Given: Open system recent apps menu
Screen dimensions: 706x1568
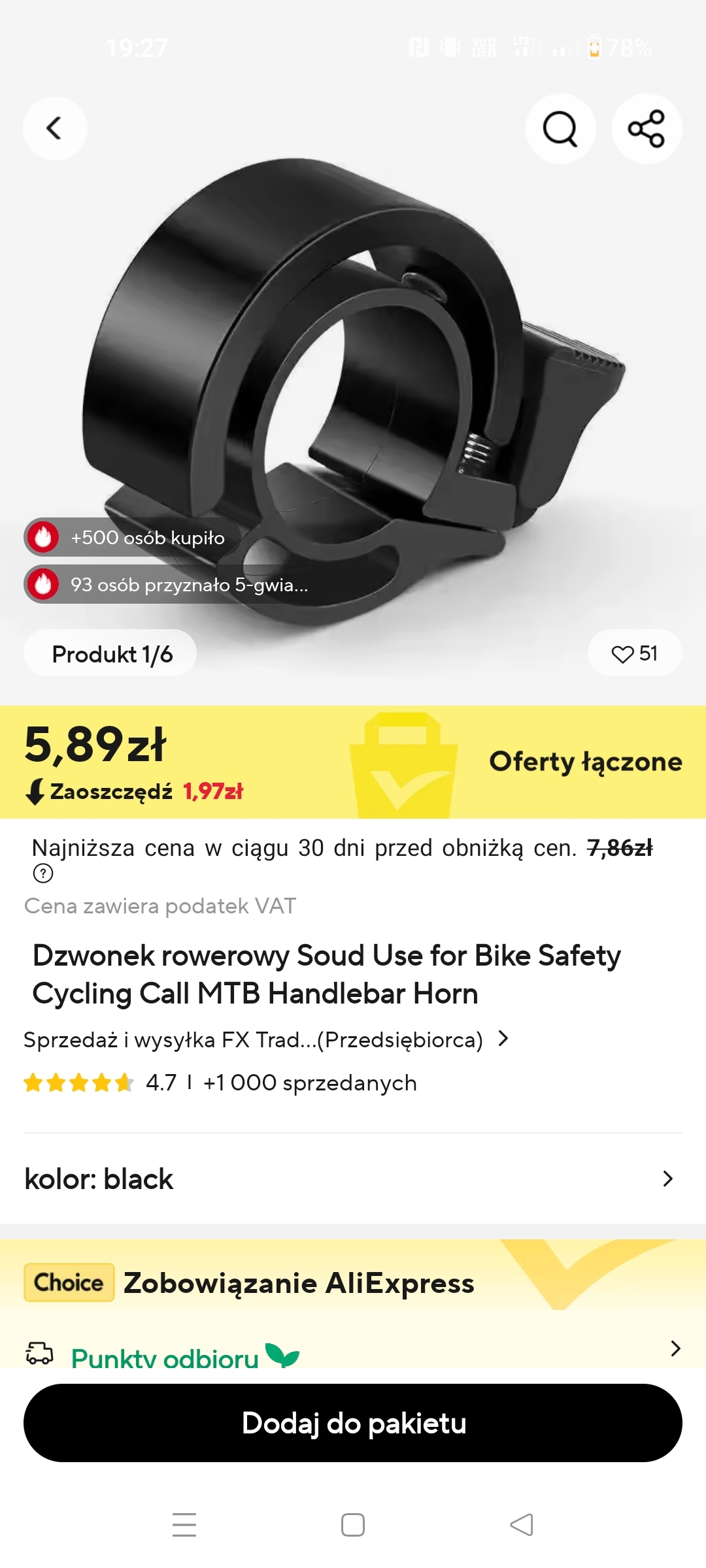Looking at the screenshot, I should pos(184,1525).
